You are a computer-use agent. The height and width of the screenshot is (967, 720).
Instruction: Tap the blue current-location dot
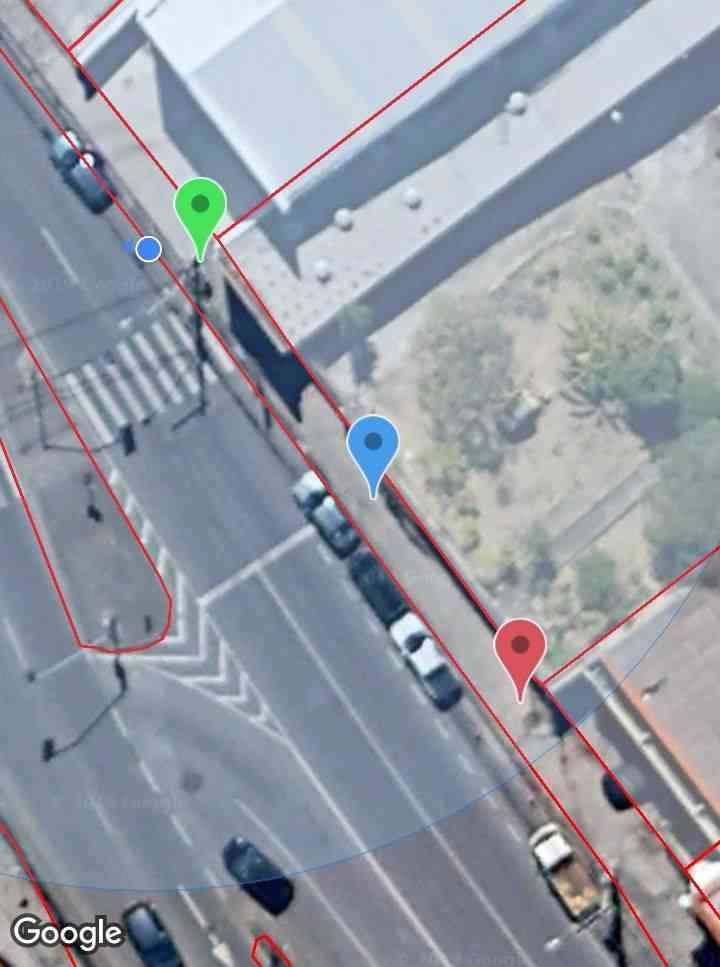(149, 248)
